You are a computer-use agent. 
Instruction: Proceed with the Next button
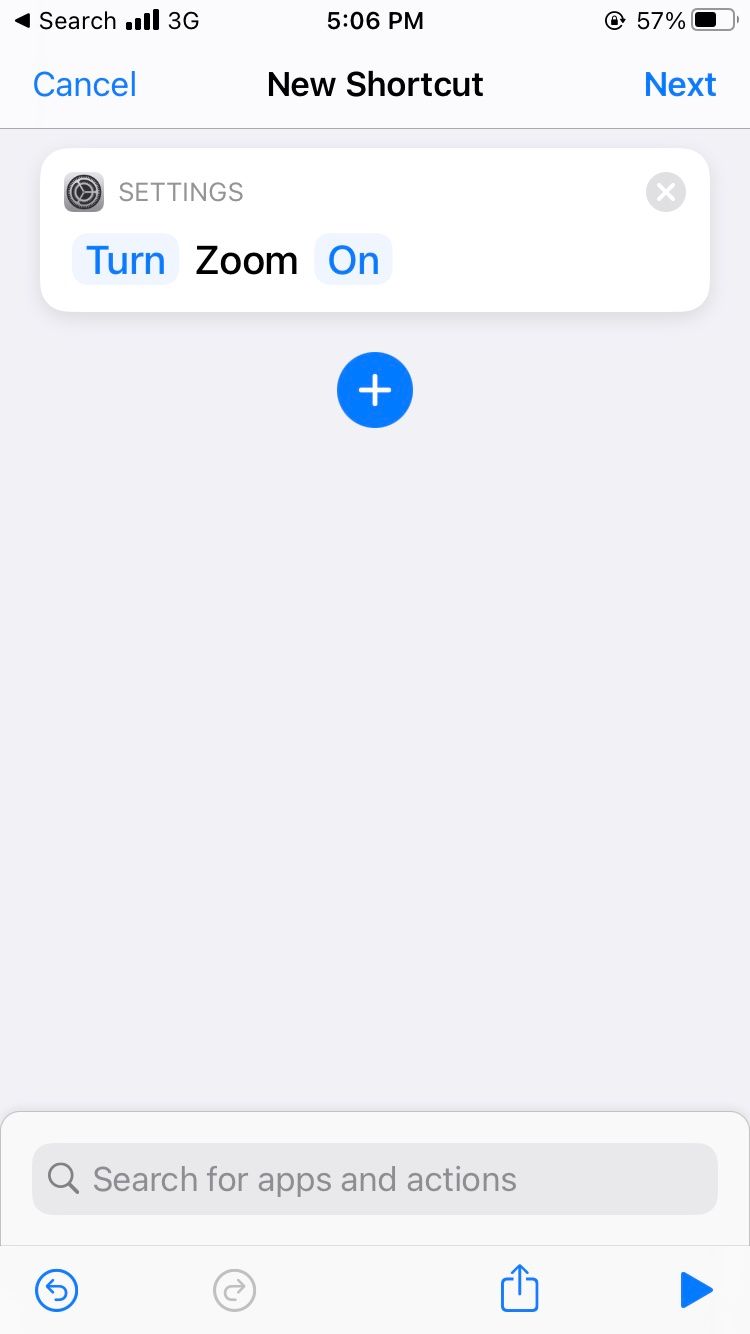680,84
